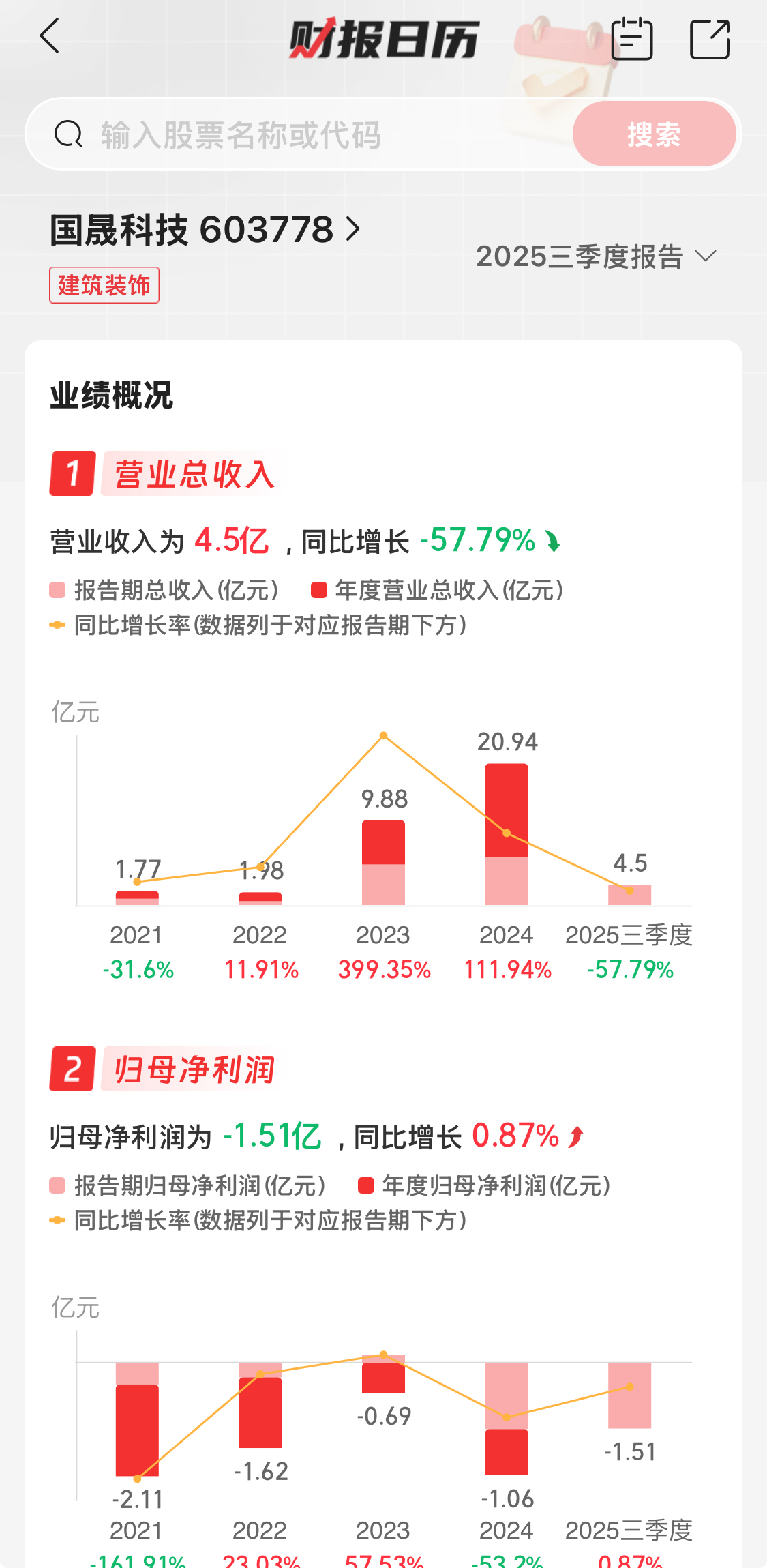Open 国晟科技 603778 stock details

[x=205, y=229]
